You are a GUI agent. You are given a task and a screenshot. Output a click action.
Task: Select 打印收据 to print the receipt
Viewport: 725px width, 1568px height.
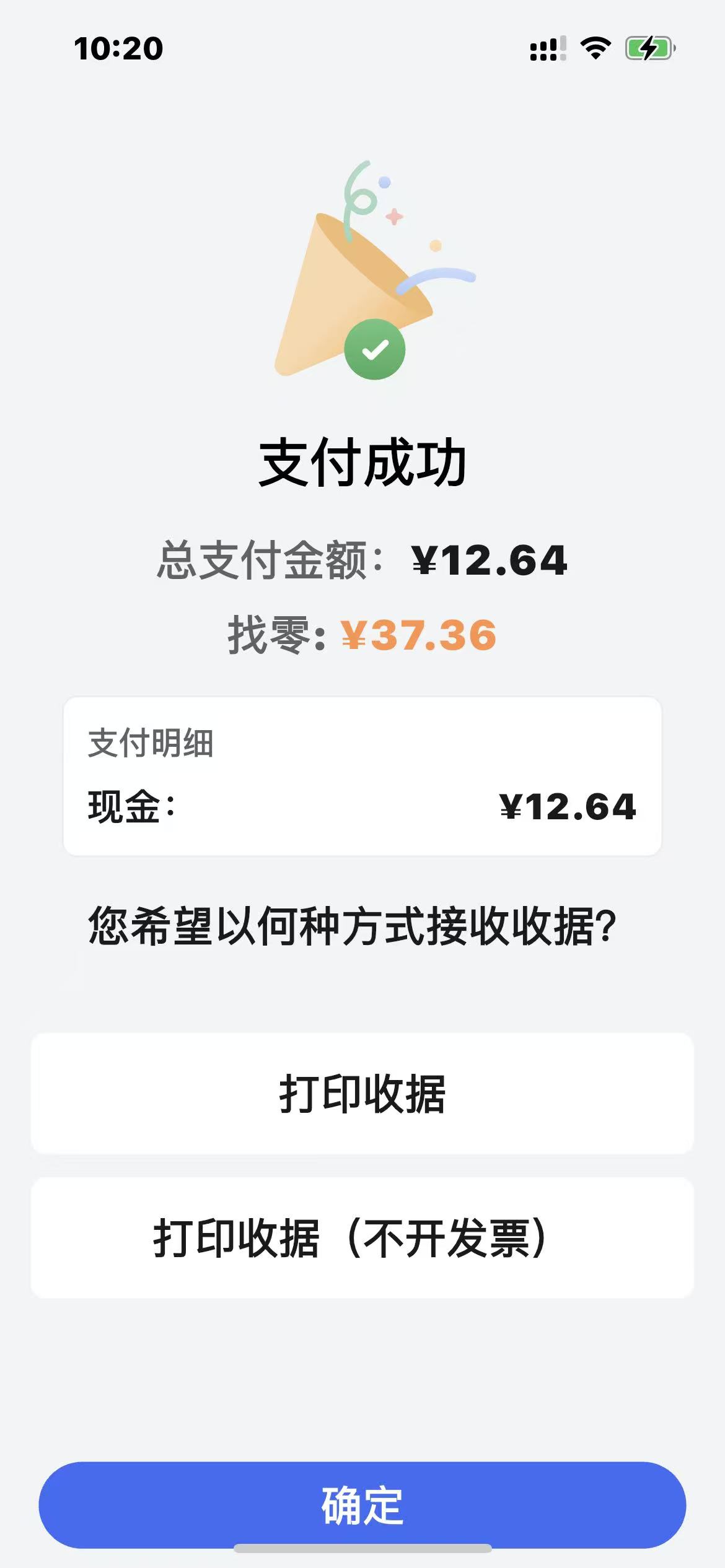click(x=362, y=1094)
